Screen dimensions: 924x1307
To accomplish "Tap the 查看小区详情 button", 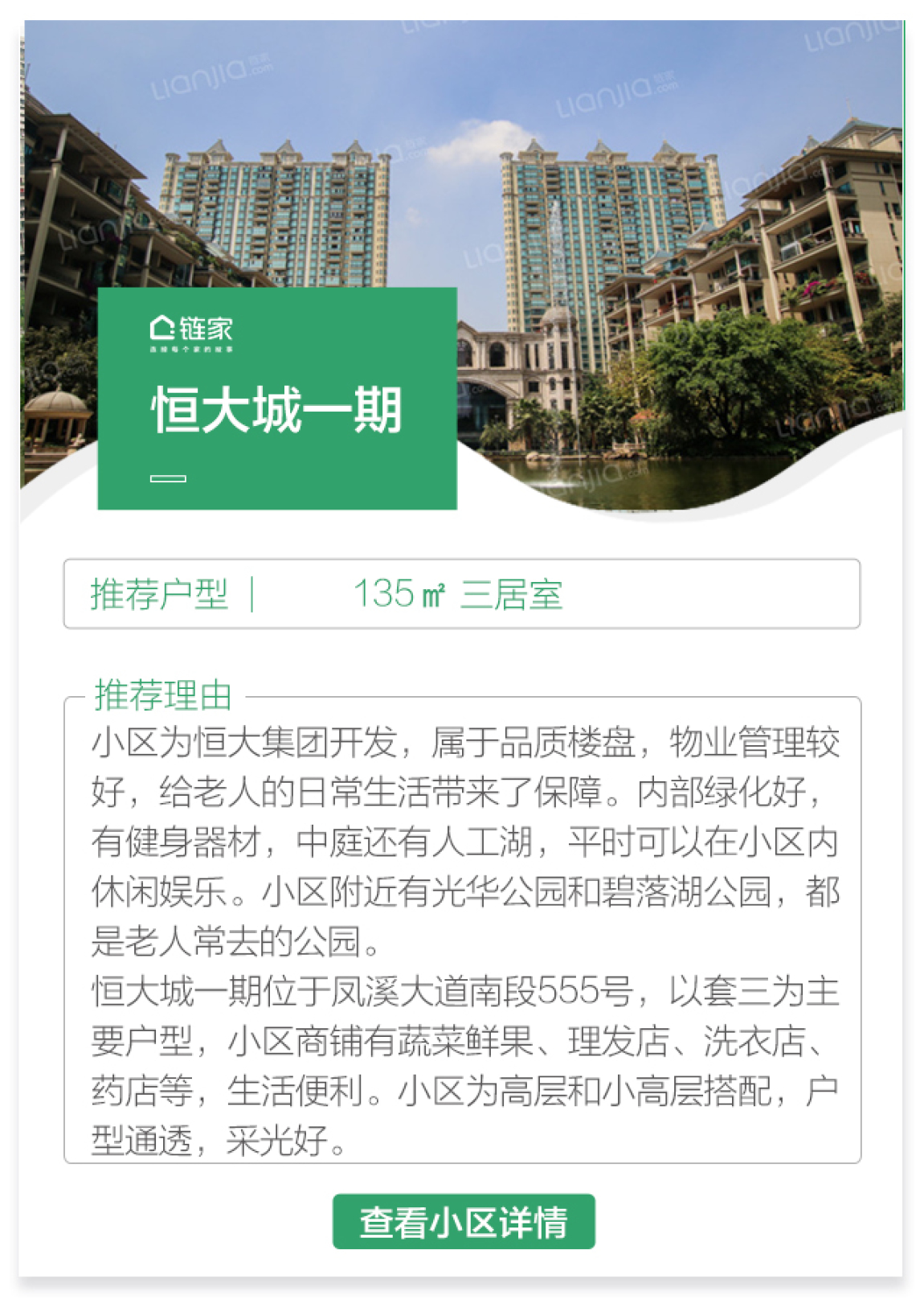I will click(464, 1221).
